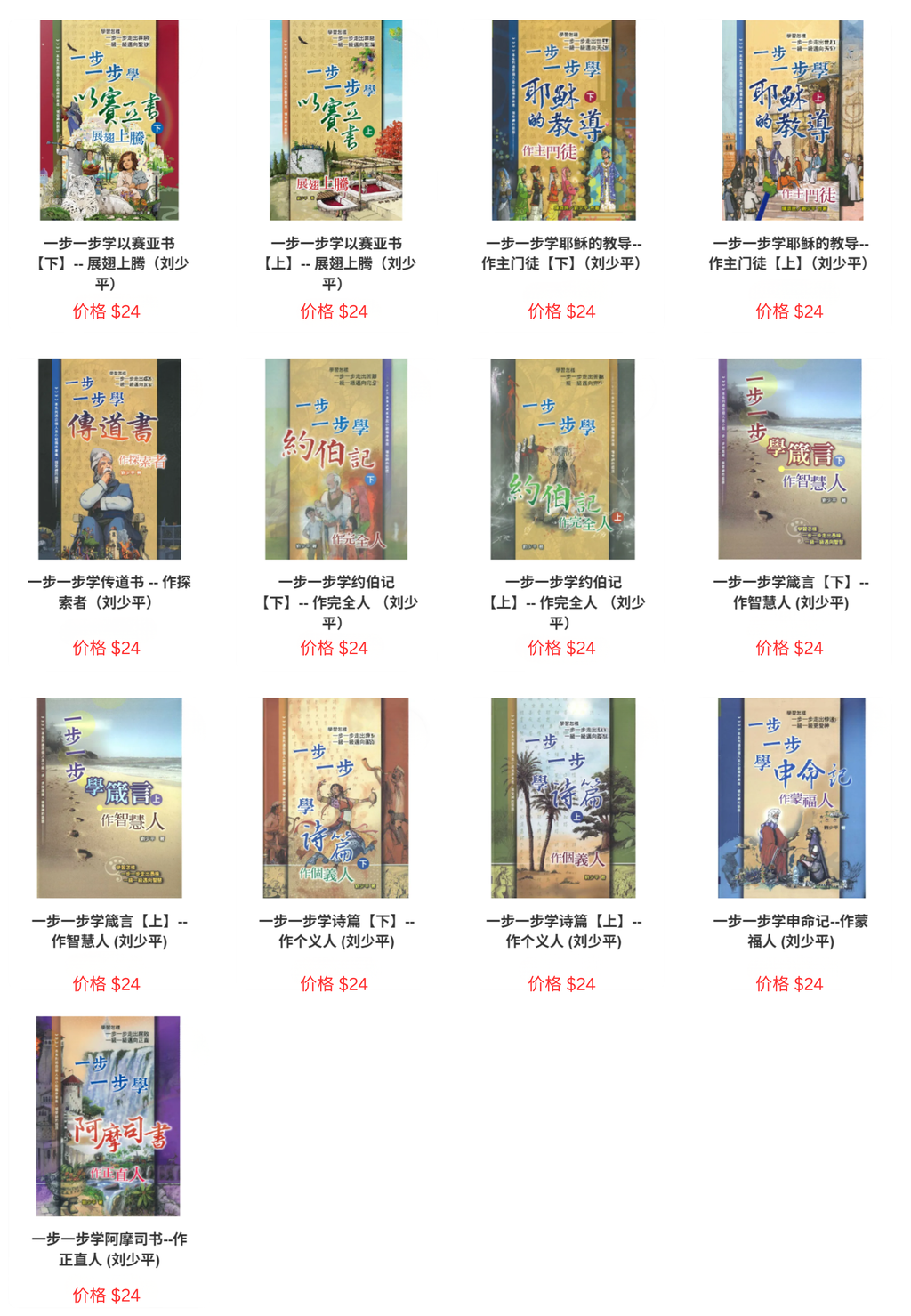Viewport: 911px width, 1316px height.
Task: View 一步一步学诗篇【上】 作个义人
Action: coord(563,797)
